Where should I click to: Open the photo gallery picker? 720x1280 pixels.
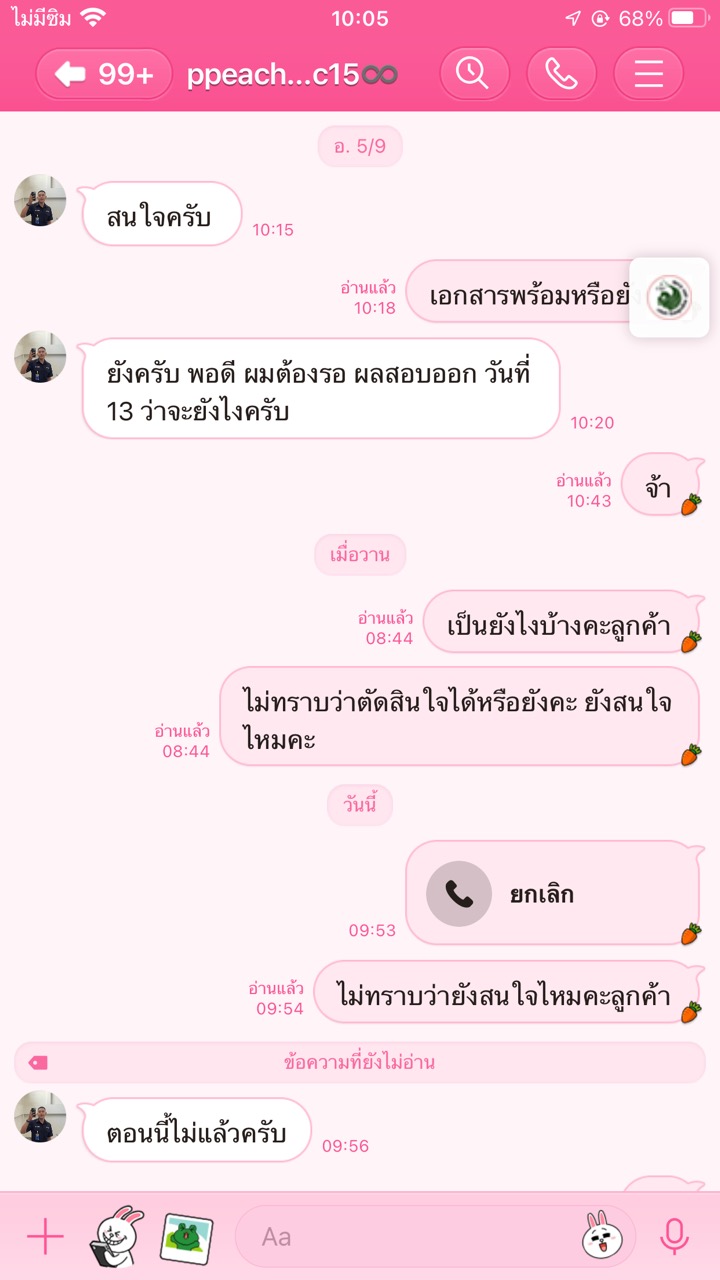[x=187, y=1237]
